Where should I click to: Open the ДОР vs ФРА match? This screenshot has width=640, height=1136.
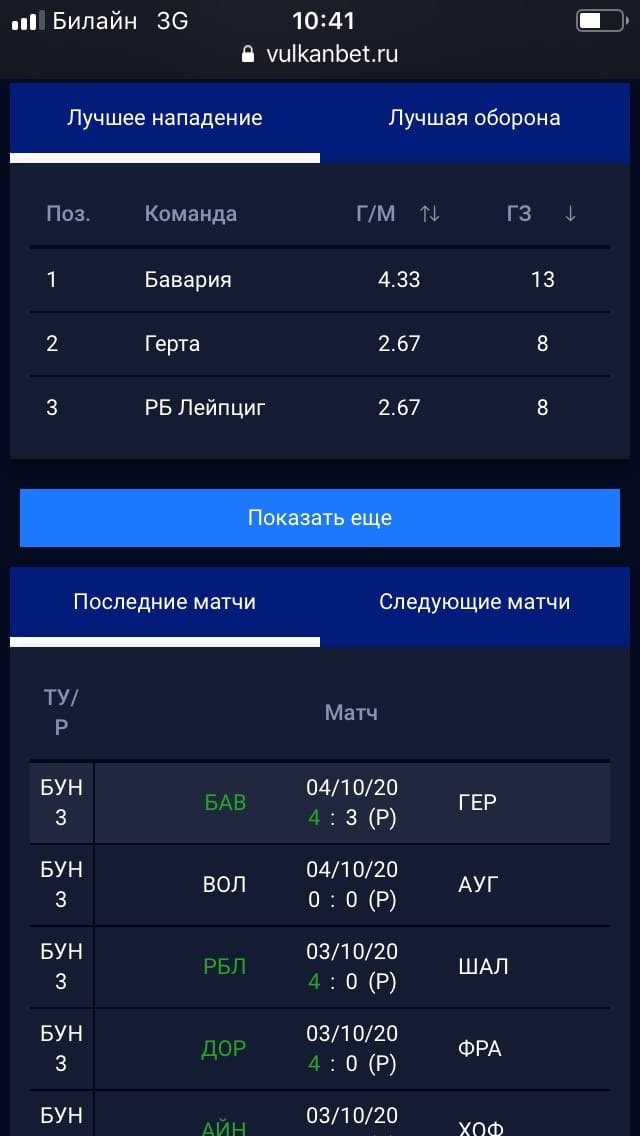(351, 1049)
